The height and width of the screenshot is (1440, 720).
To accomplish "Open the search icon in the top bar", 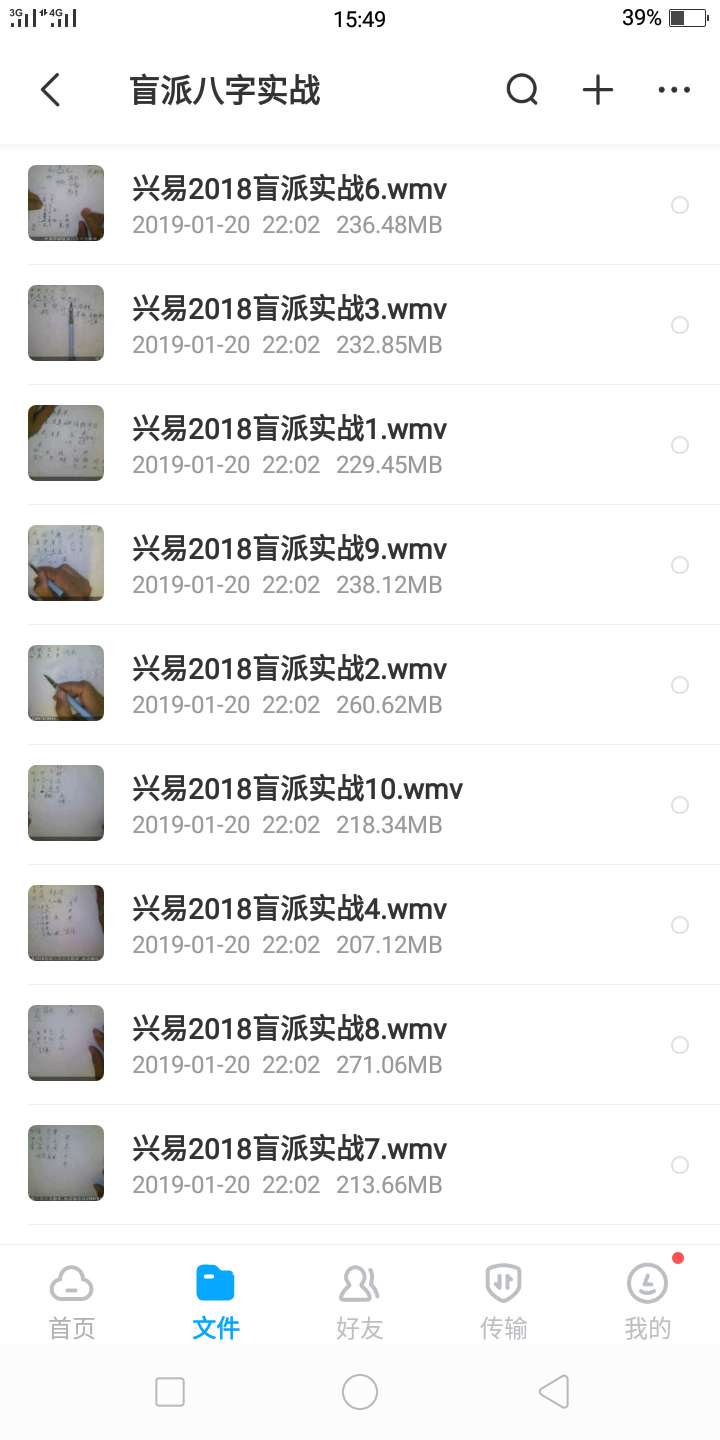I will [522, 90].
